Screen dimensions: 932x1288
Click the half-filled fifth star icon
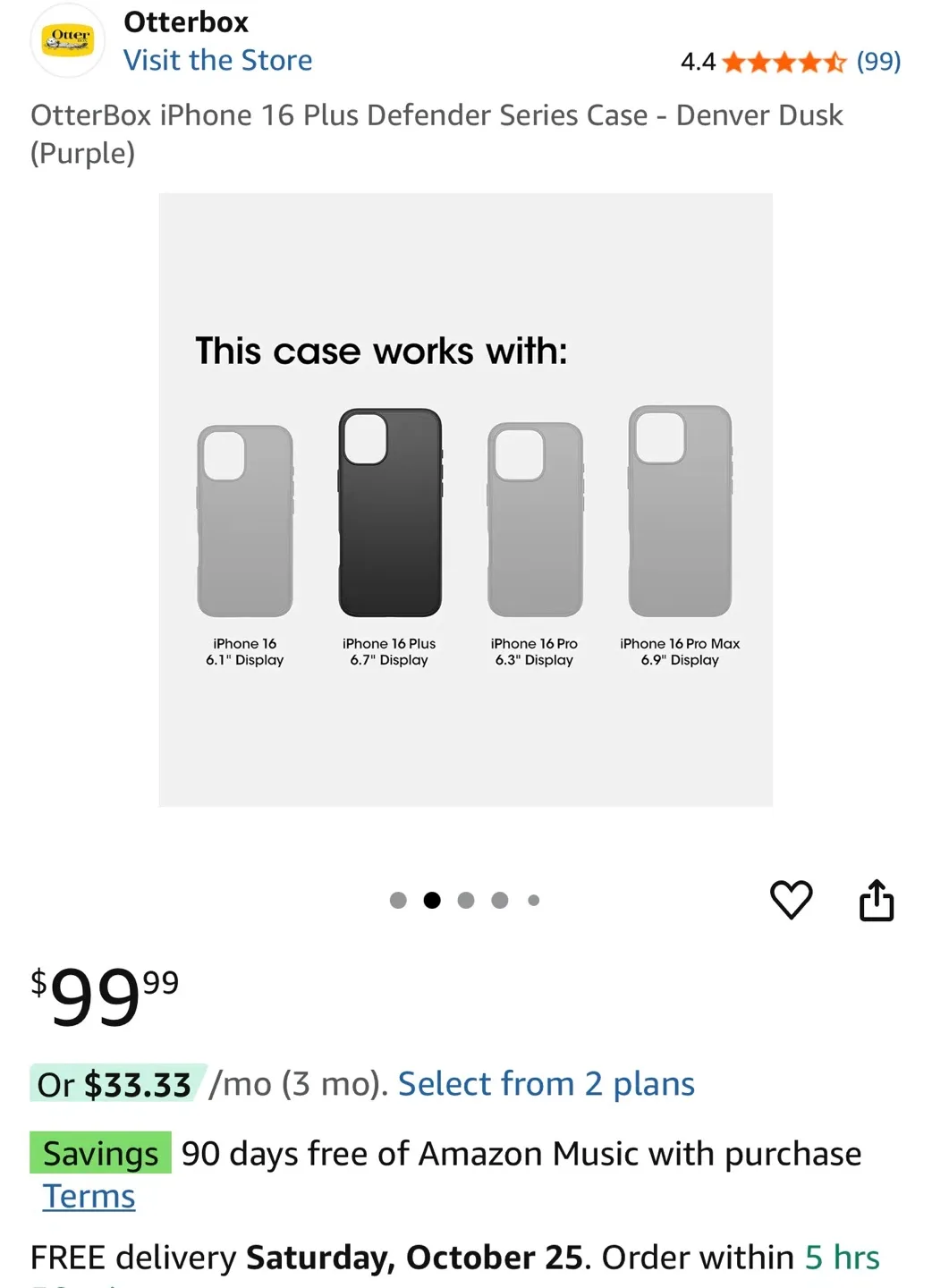pos(835,62)
